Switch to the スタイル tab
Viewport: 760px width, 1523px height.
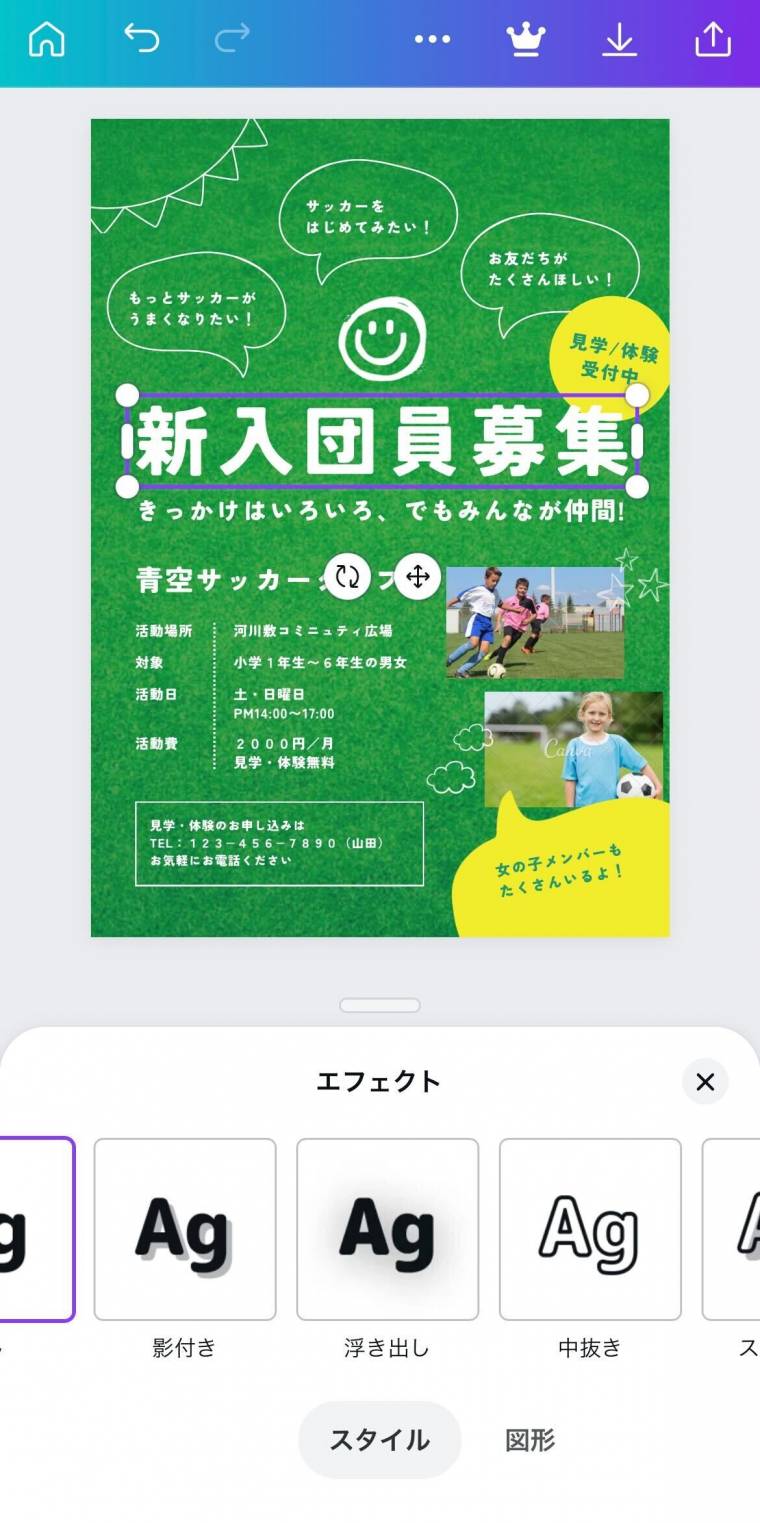(x=380, y=1440)
